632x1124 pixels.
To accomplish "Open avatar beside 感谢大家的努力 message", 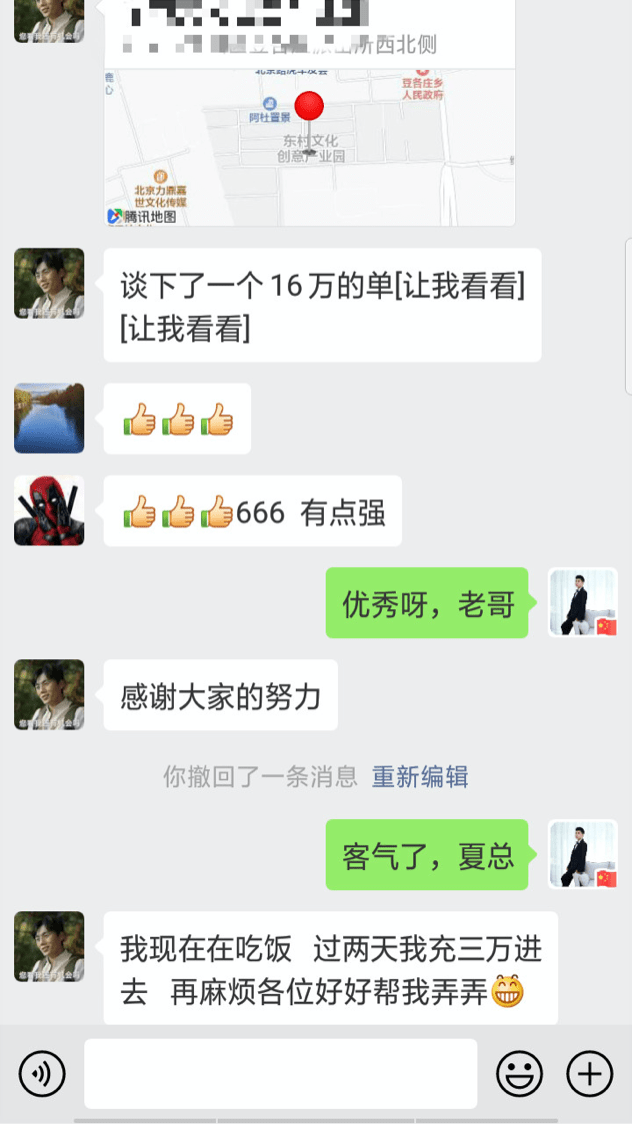I will [49, 695].
